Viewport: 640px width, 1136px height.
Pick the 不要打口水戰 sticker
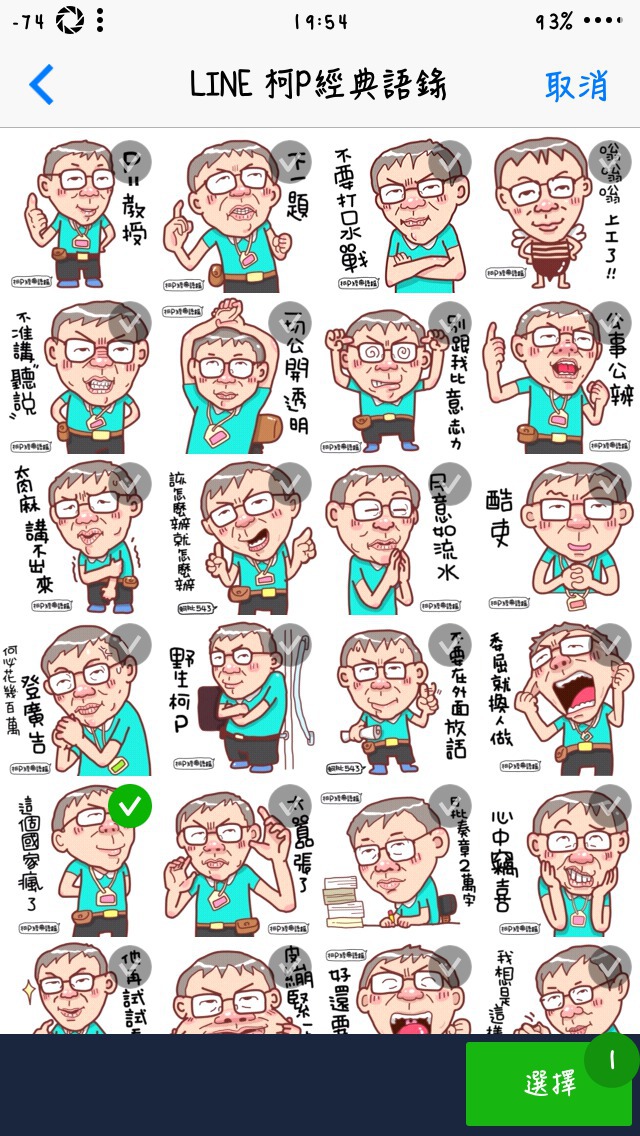400,214
